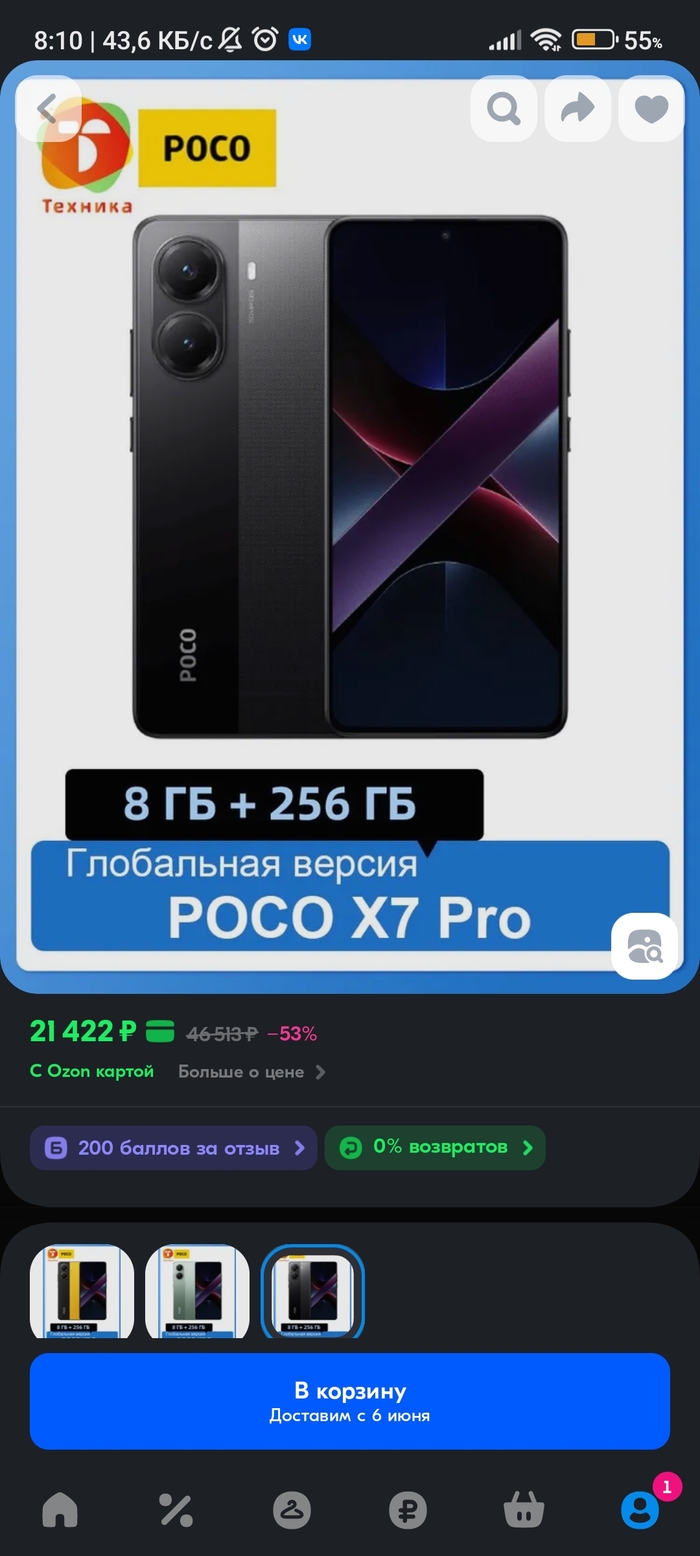Open the "200 баллов за отзыв" chip
Screen dimensions: 700x1556
click(174, 1148)
